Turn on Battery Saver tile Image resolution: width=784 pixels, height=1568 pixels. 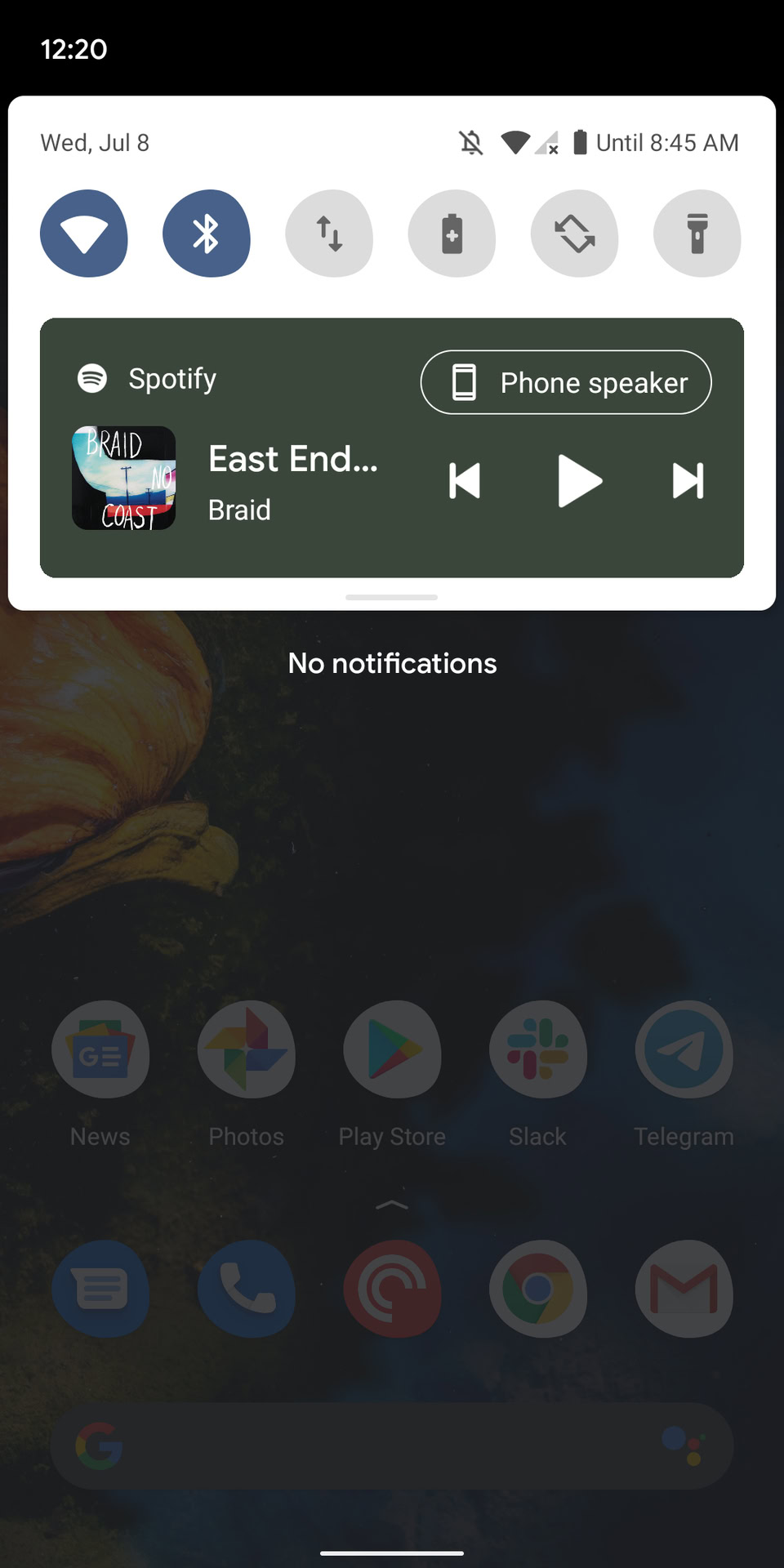pyautogui.click(x=452, y=234)
